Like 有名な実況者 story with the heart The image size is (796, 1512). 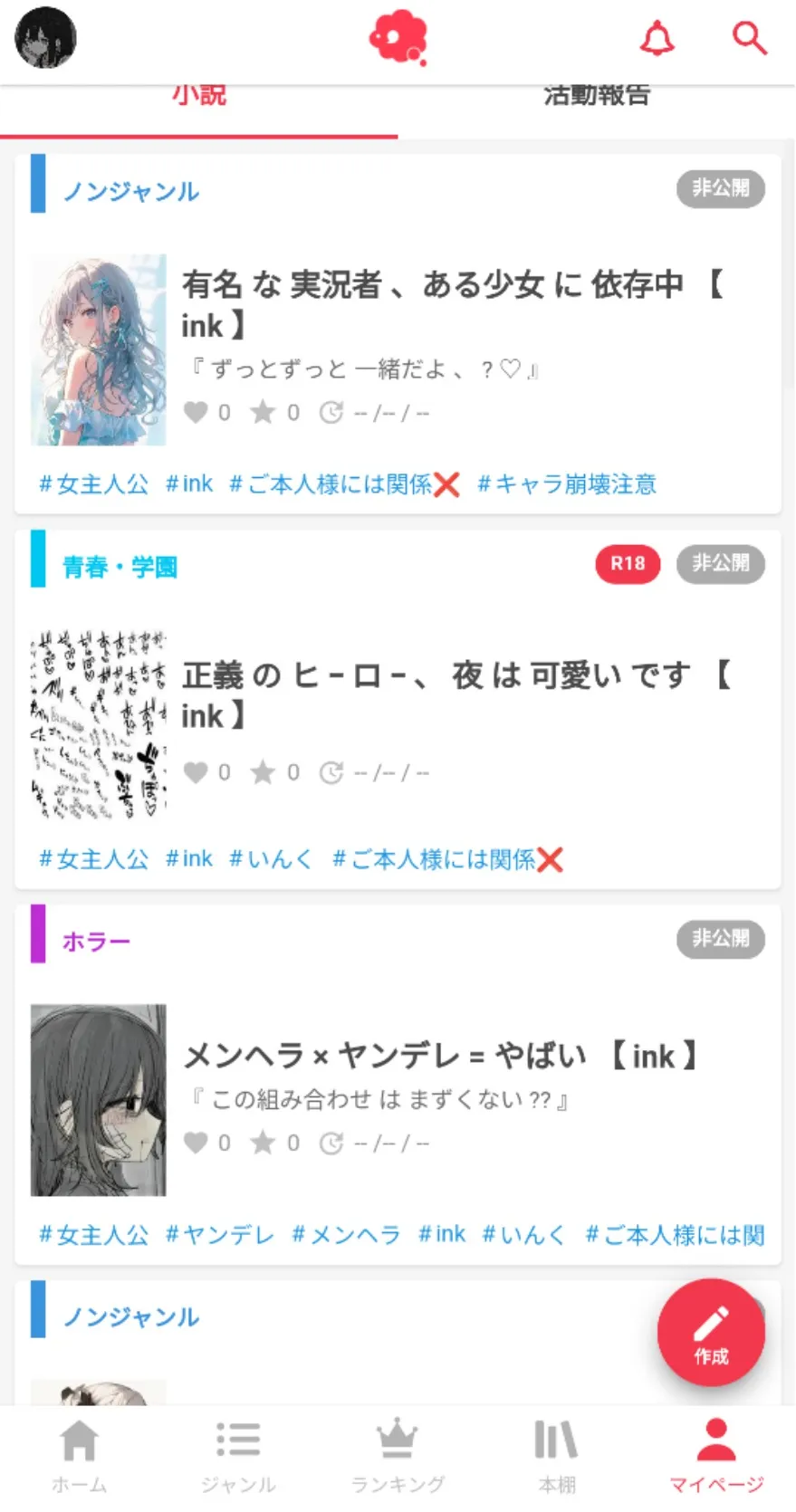197,412
